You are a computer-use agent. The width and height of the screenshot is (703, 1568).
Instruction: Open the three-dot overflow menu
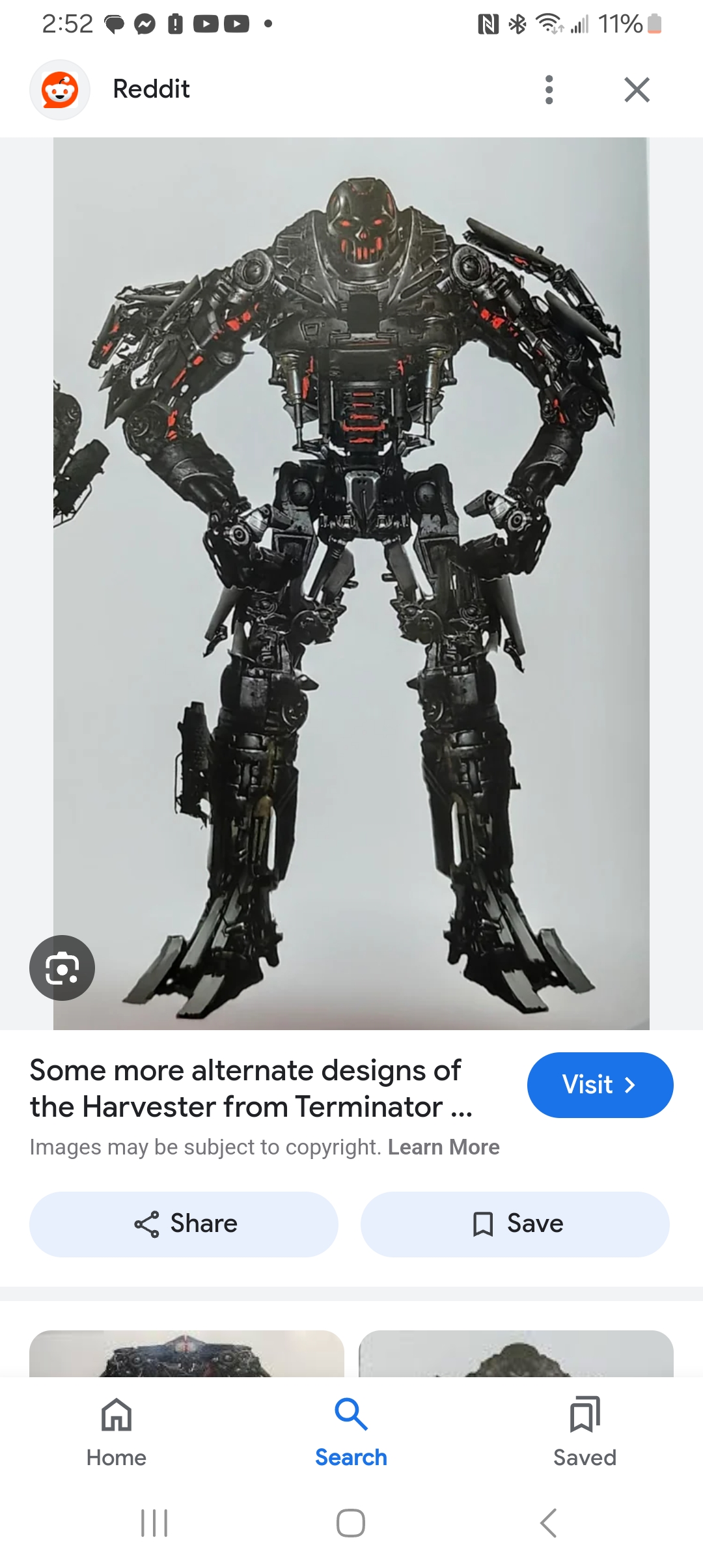549,89
